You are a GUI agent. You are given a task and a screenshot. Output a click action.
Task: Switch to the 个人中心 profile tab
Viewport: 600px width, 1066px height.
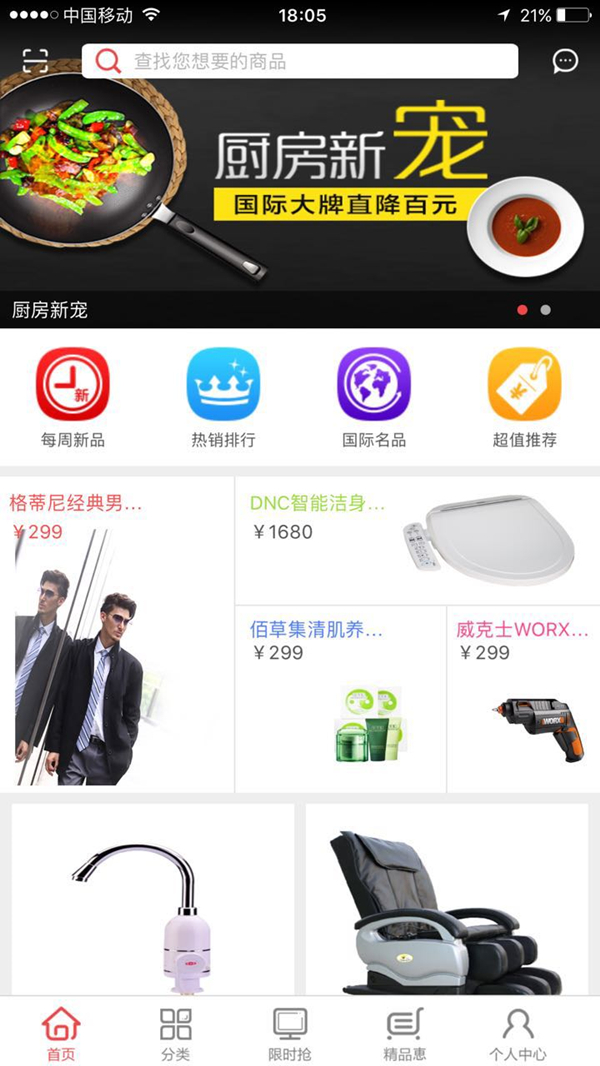coord(517,1033)
